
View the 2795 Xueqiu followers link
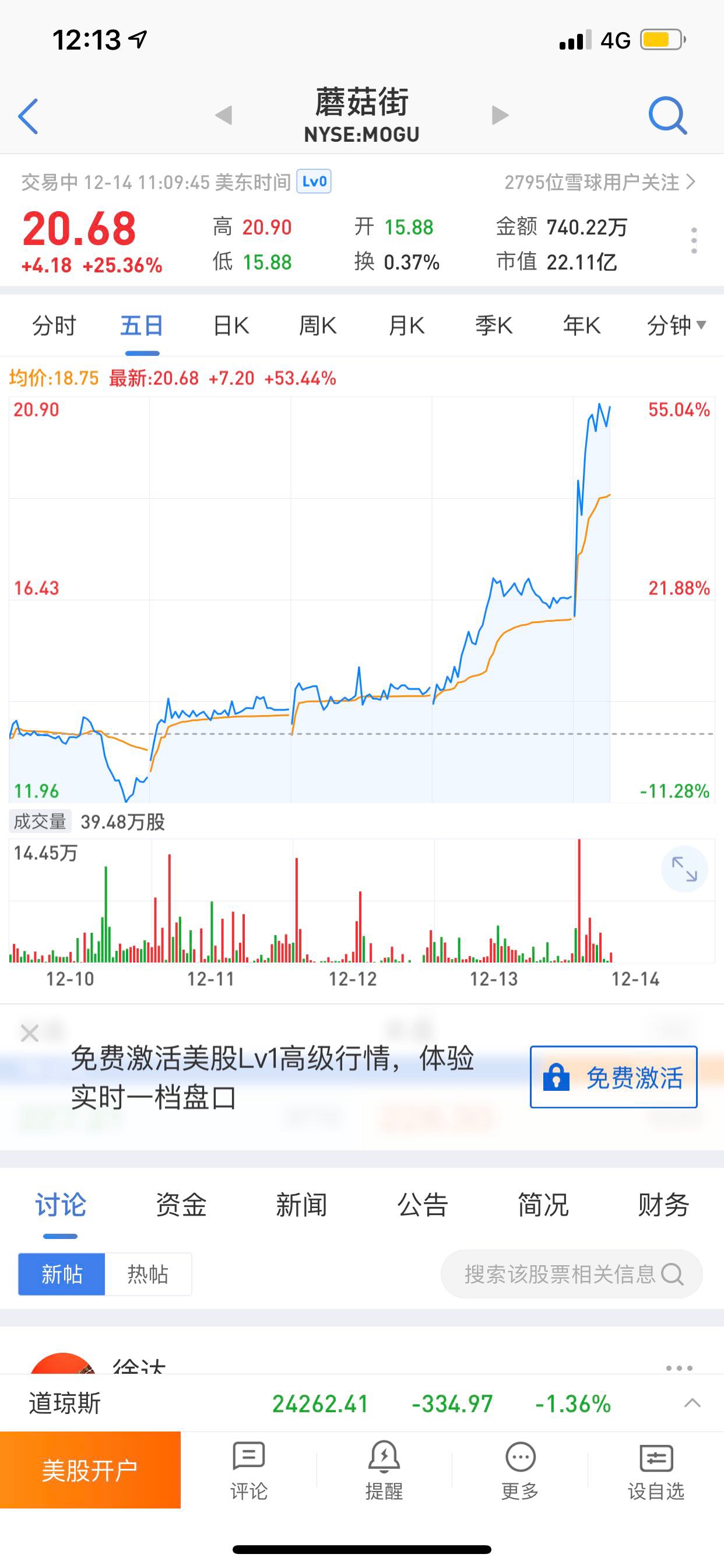click(x=599, y=182)
